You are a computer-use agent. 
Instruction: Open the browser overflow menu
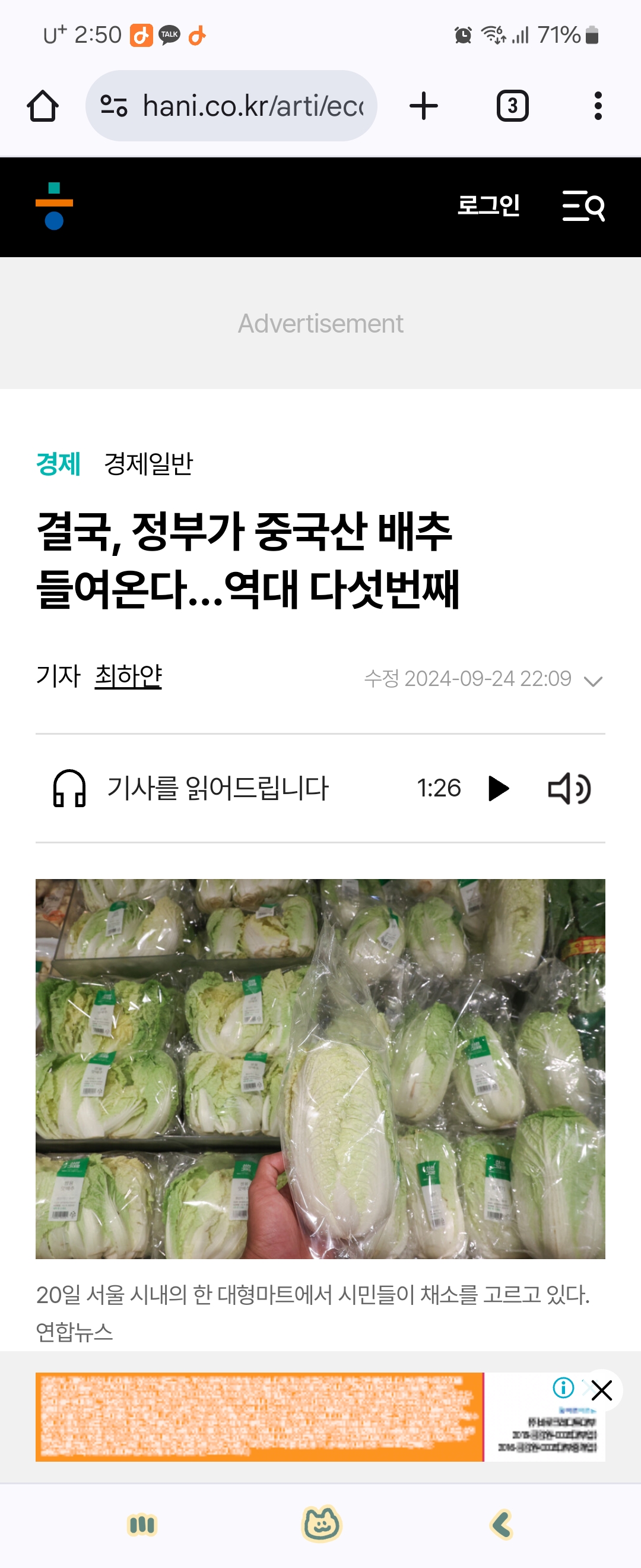(x=598, y=106)
